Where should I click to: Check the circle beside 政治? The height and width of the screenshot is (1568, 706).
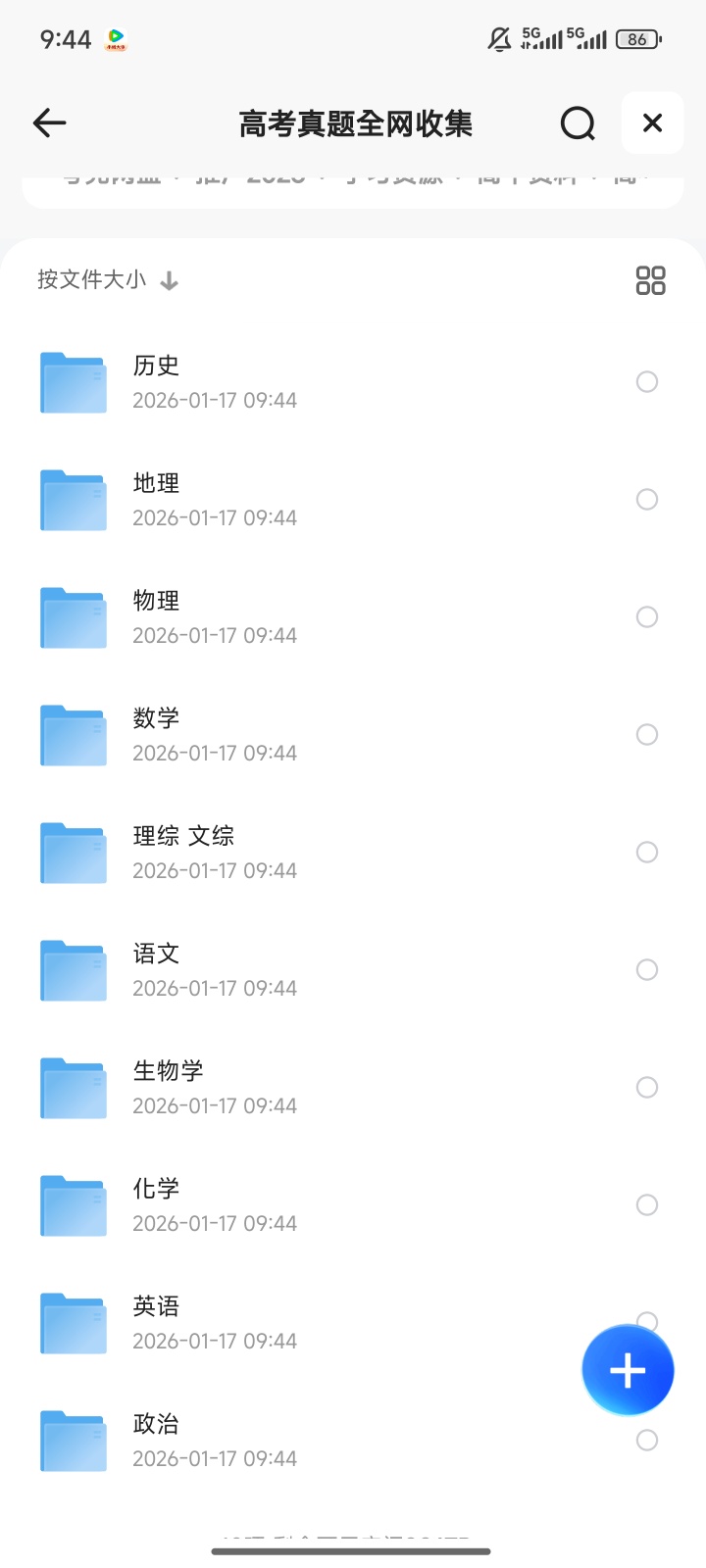point(647,1440)
